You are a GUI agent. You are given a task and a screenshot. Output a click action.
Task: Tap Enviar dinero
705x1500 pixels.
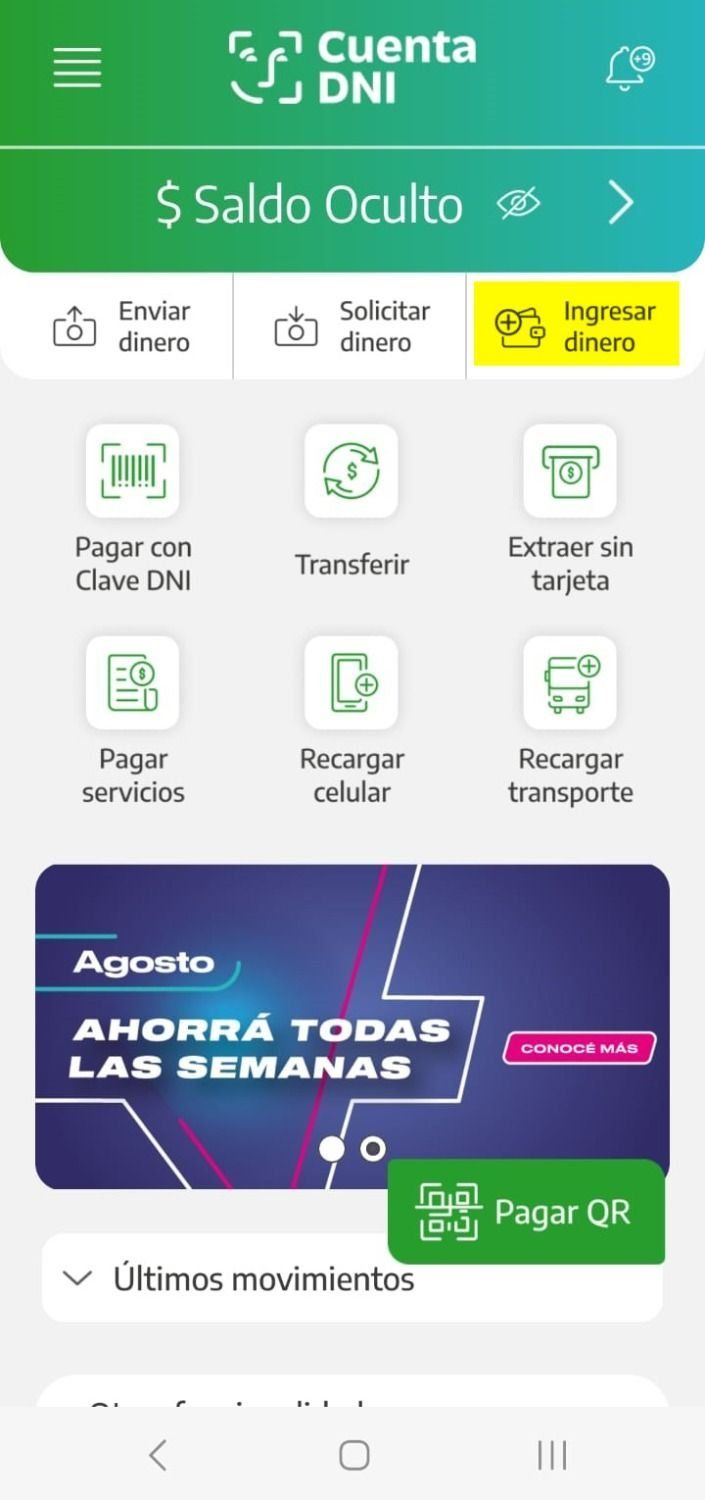pos(122,326)
